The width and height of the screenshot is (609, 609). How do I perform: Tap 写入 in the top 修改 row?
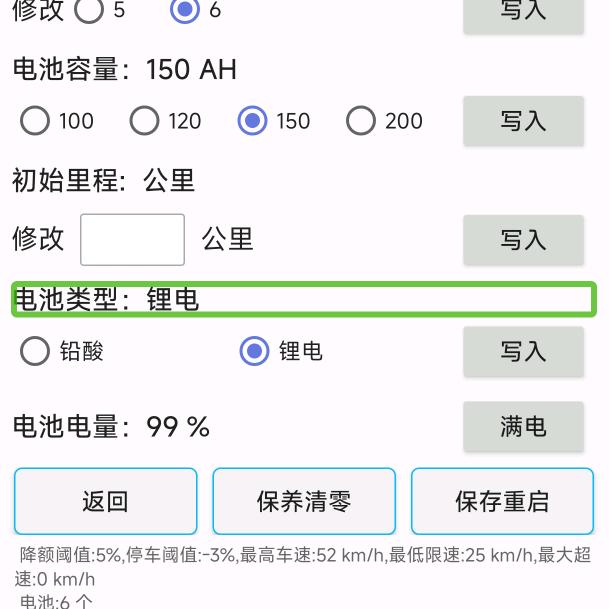pos(523,12)
